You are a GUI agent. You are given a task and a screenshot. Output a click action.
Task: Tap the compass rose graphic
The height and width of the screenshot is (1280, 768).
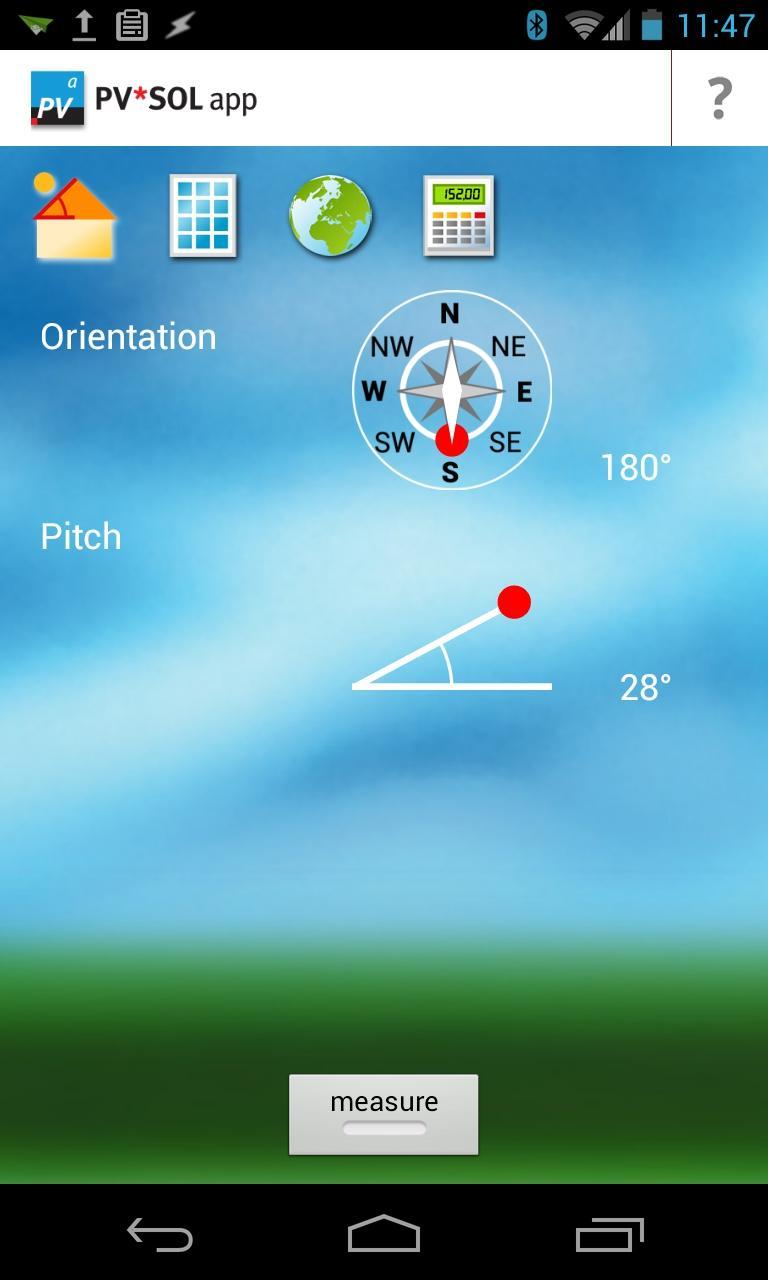click(451, 390)
